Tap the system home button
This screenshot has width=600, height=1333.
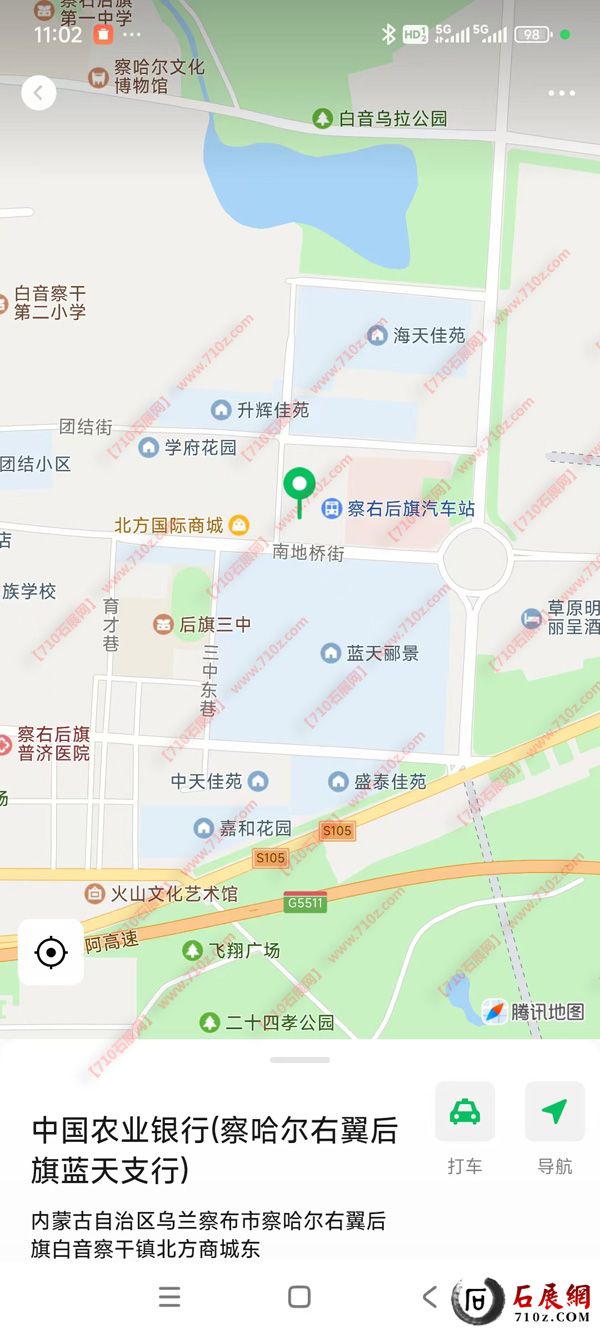click(x=299, y=1297)
